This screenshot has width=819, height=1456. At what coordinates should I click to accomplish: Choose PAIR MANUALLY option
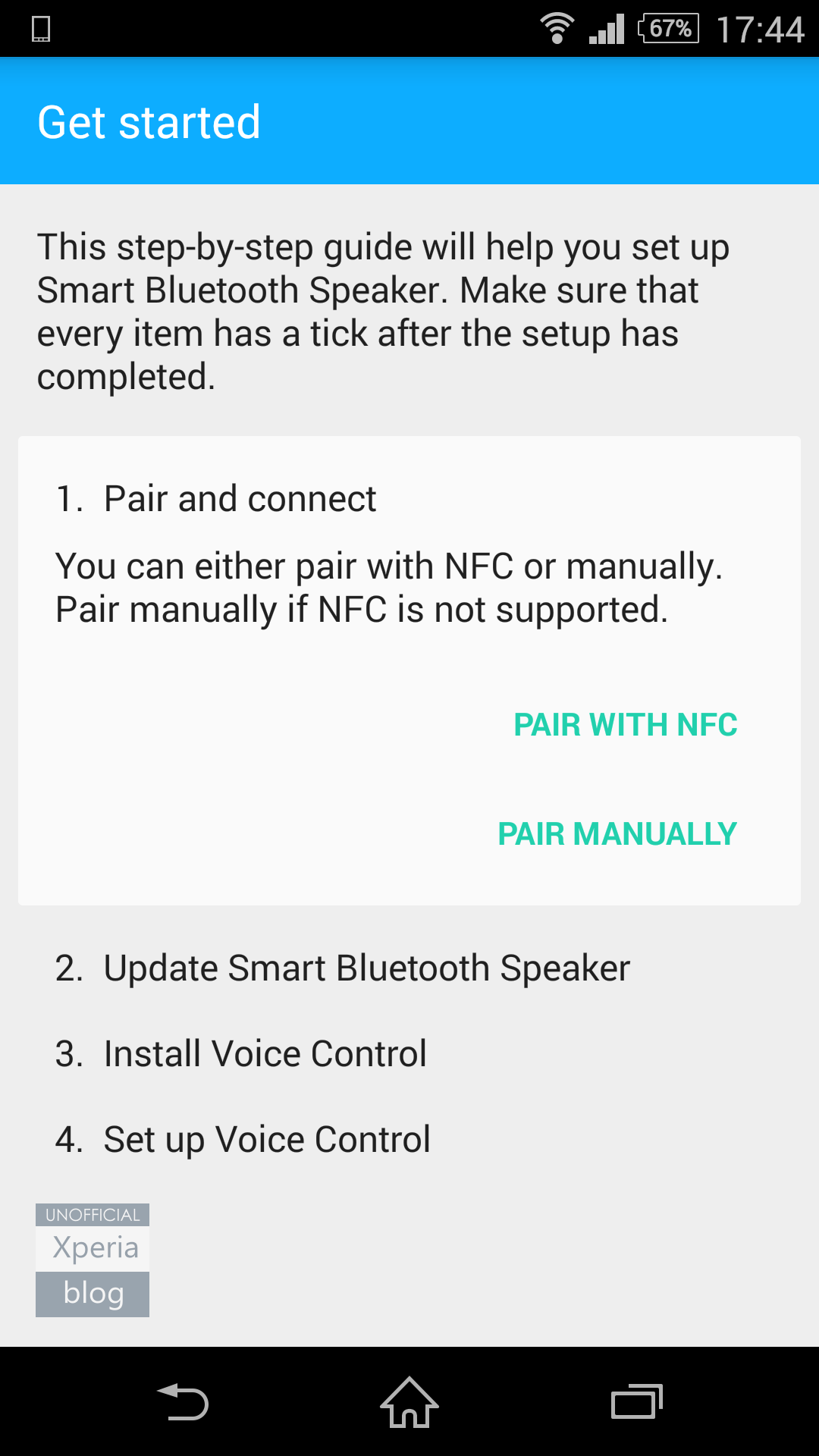tap(617, 833)
